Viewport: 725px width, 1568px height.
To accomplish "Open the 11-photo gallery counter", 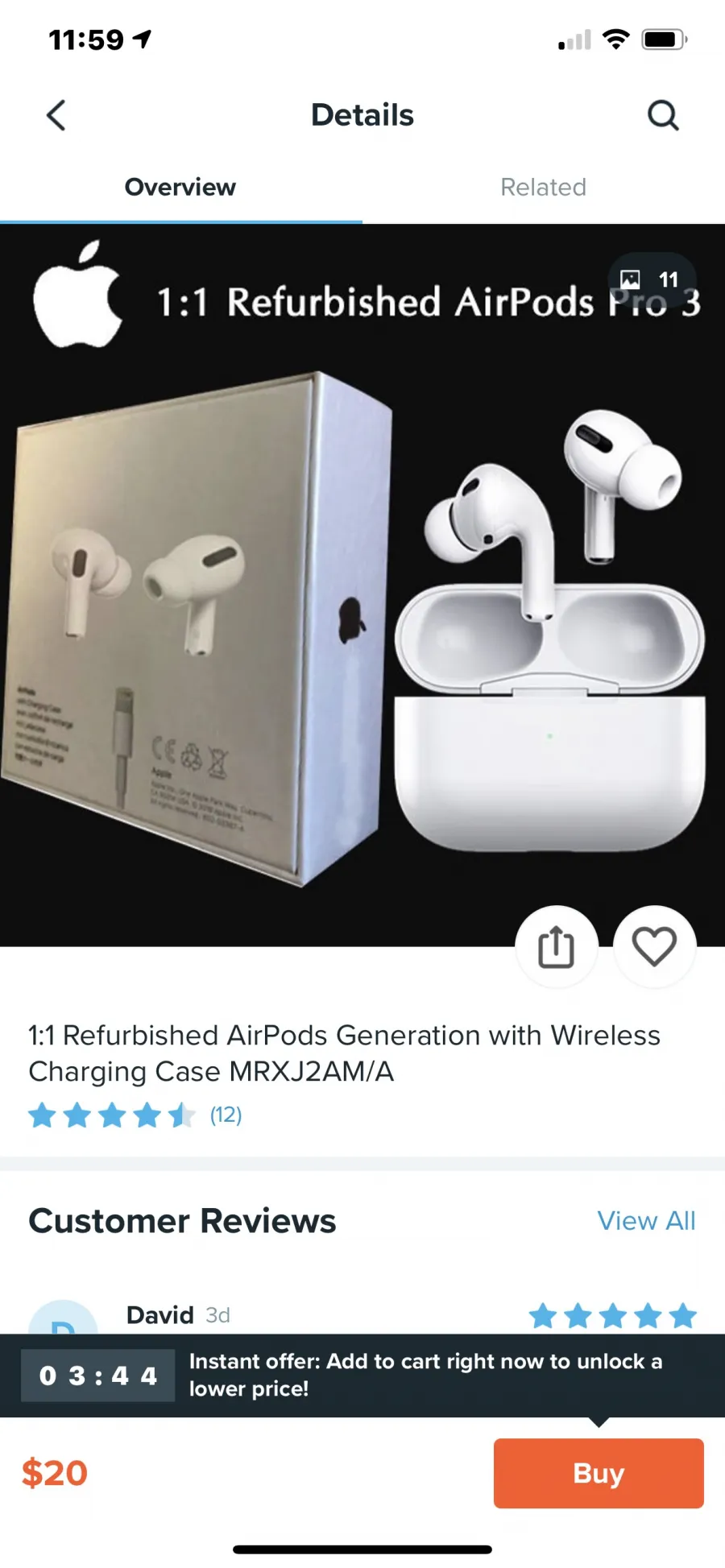I will point(652,279).
